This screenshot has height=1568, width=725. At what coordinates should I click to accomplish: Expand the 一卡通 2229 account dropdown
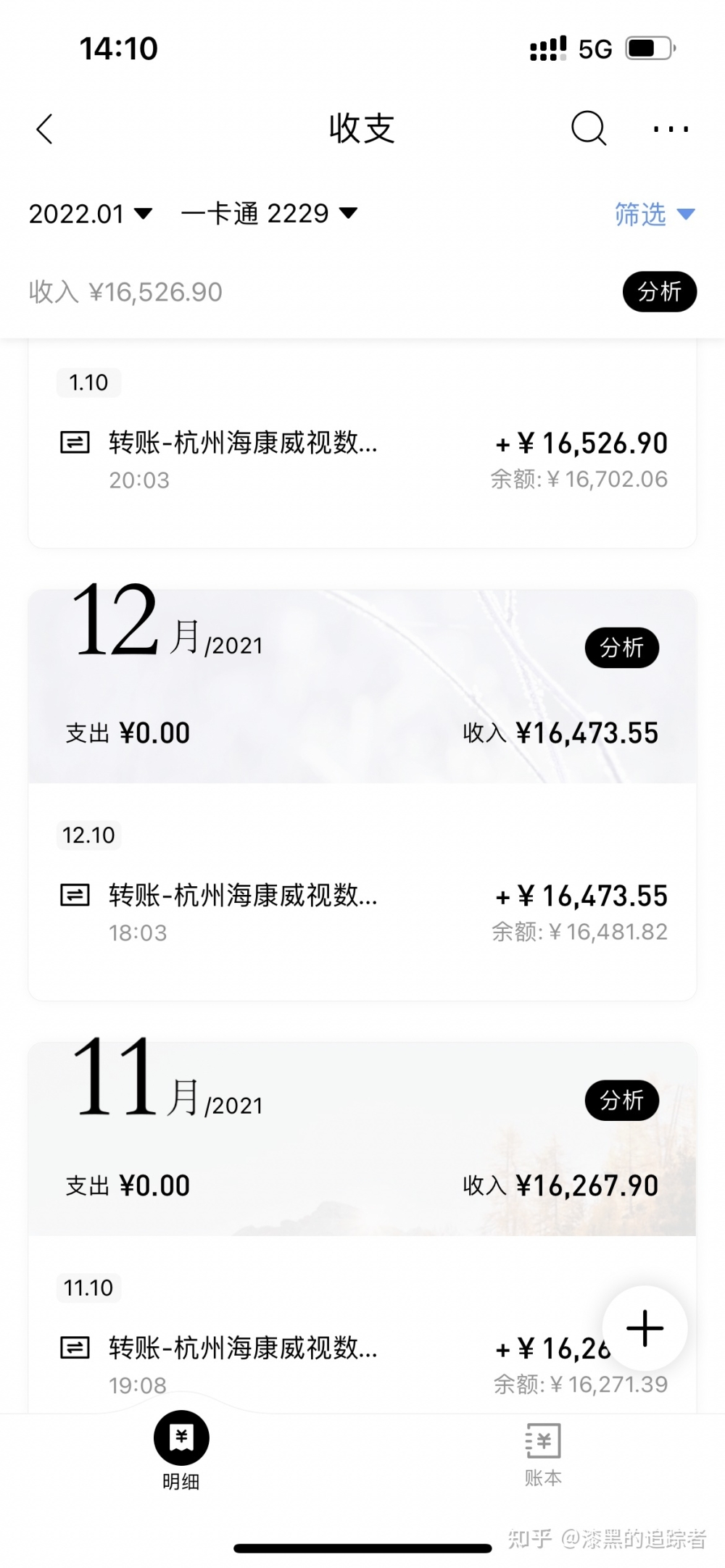click(x=269, y=213)
